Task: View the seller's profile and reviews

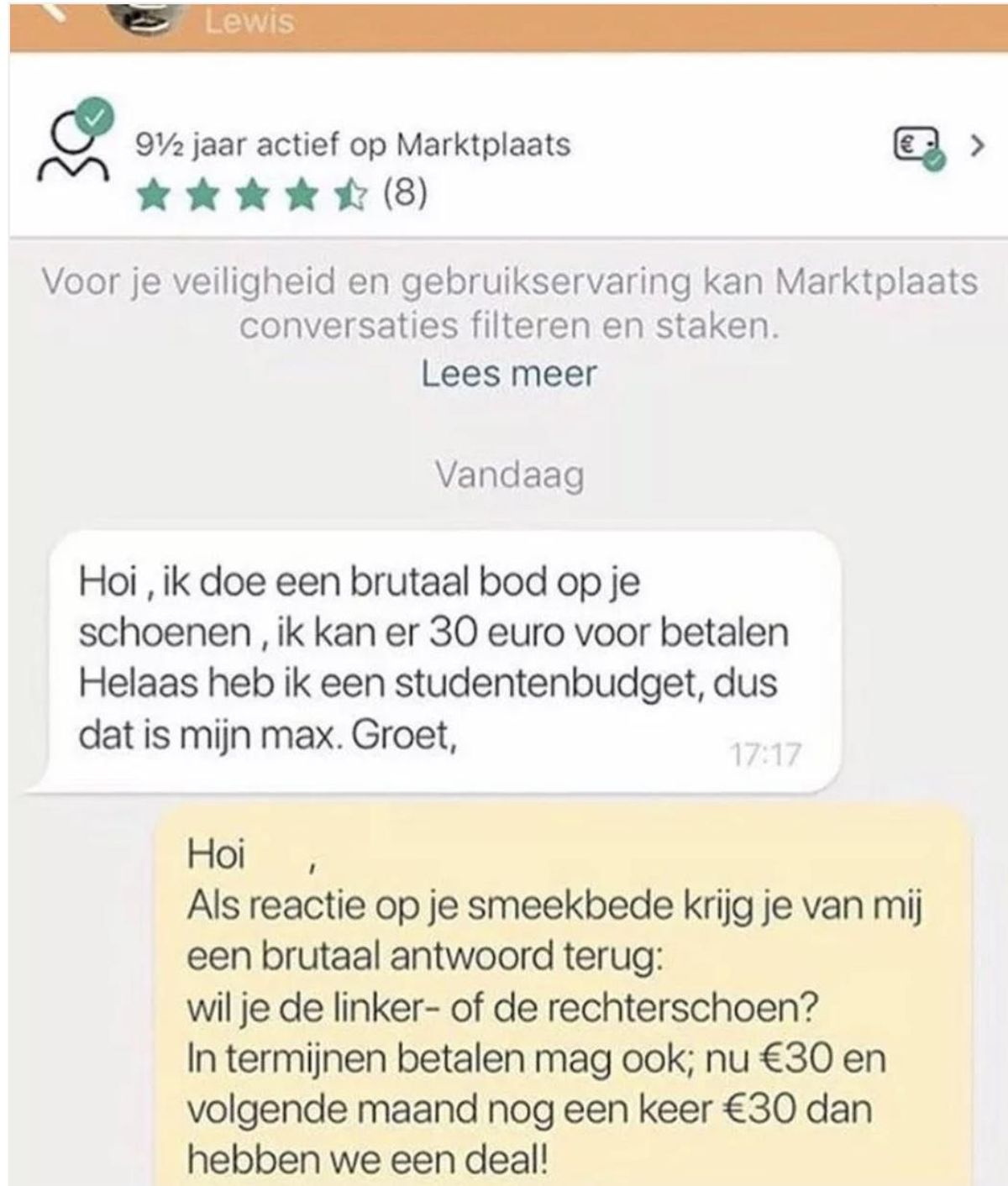Action: pyautogui.click(x=353, y=168)
